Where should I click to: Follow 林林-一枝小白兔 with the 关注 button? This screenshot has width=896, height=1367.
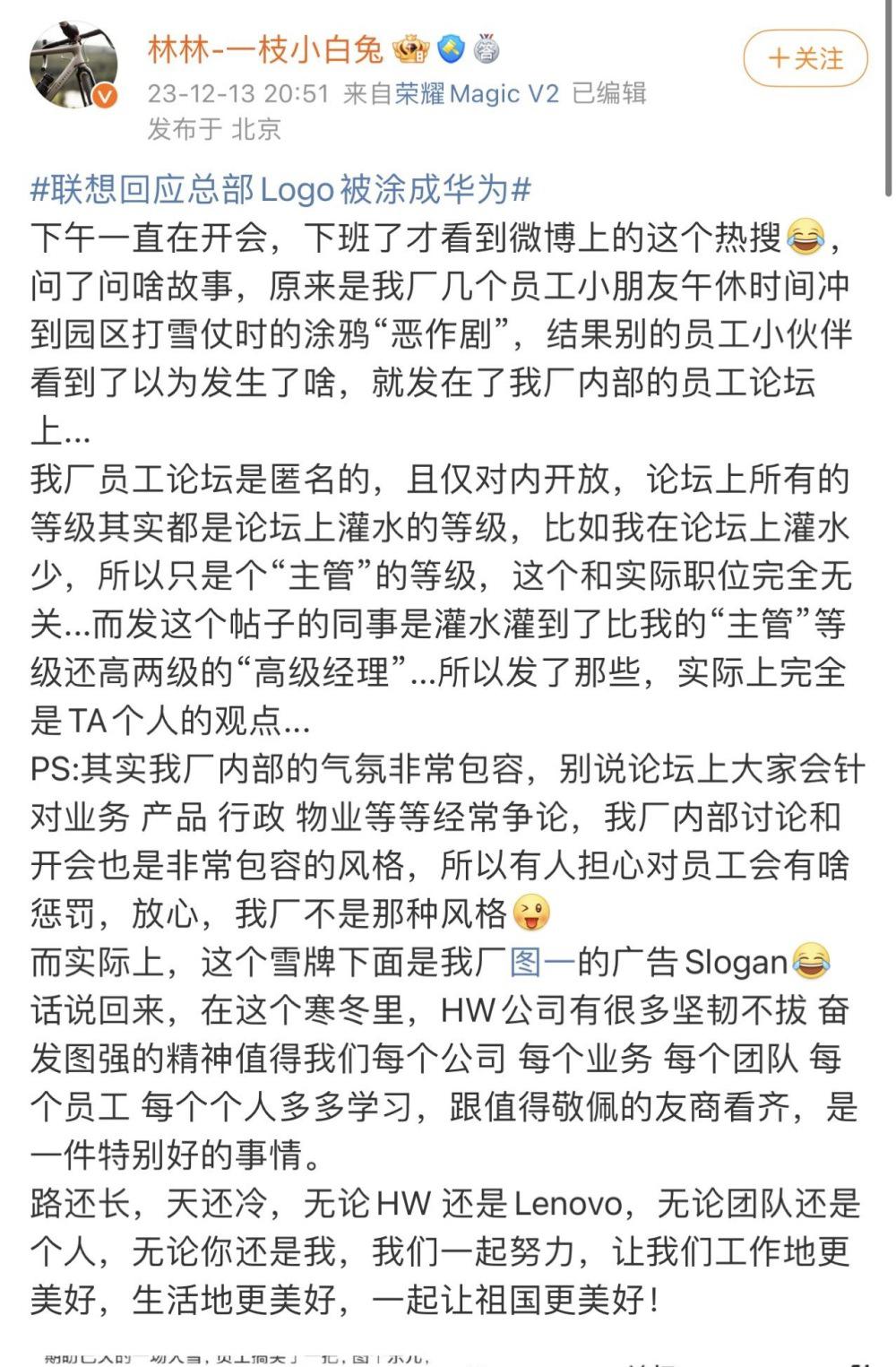click(805, 58)
